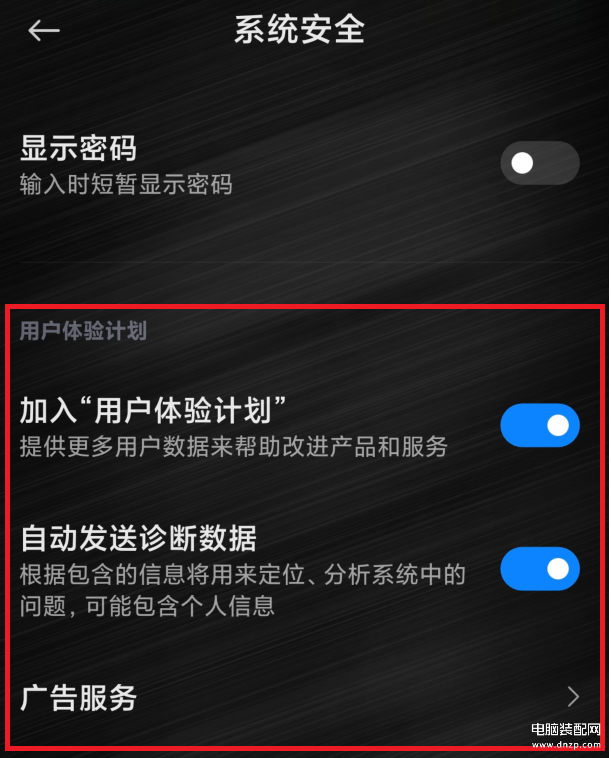The height and width of the screenshot is (758, 611).
Task: Turn off 加入"用户体验计划" switch
Action: 540,426
